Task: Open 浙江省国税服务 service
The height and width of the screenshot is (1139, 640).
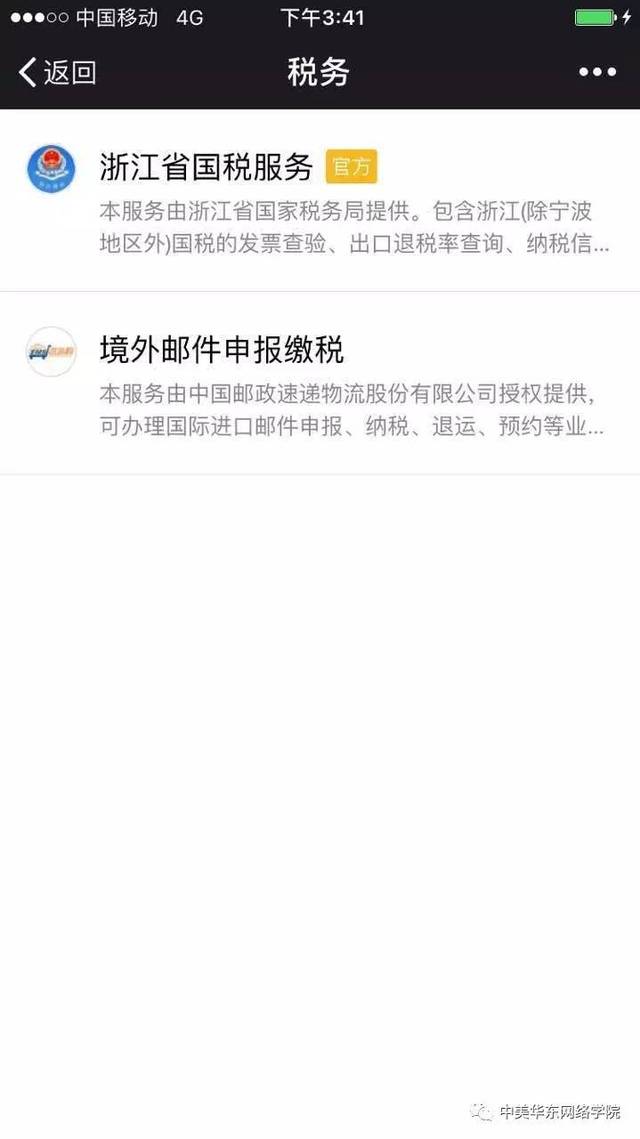Action: [320, 200]
